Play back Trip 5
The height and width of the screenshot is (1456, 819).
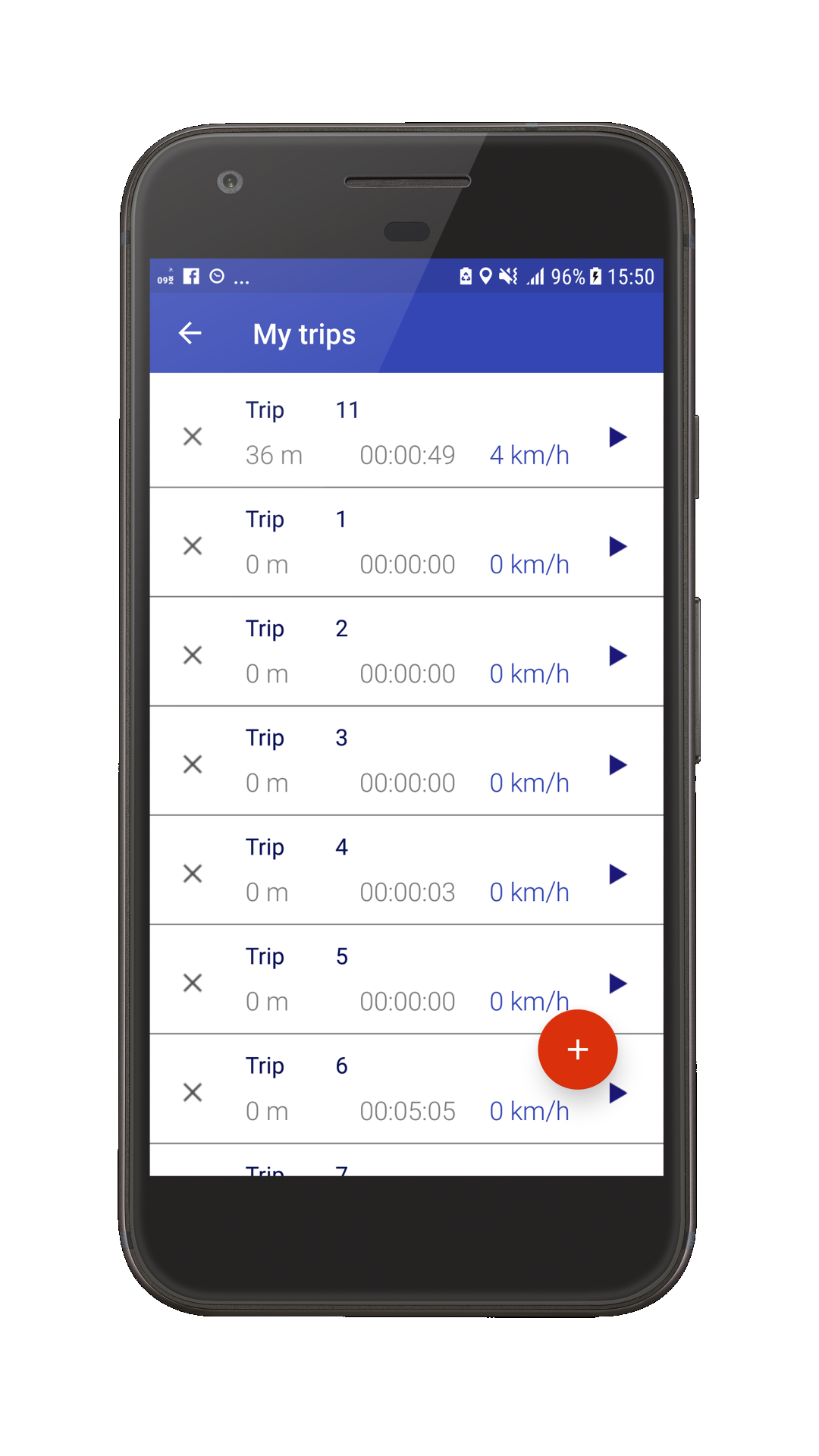tap(618, 982)
